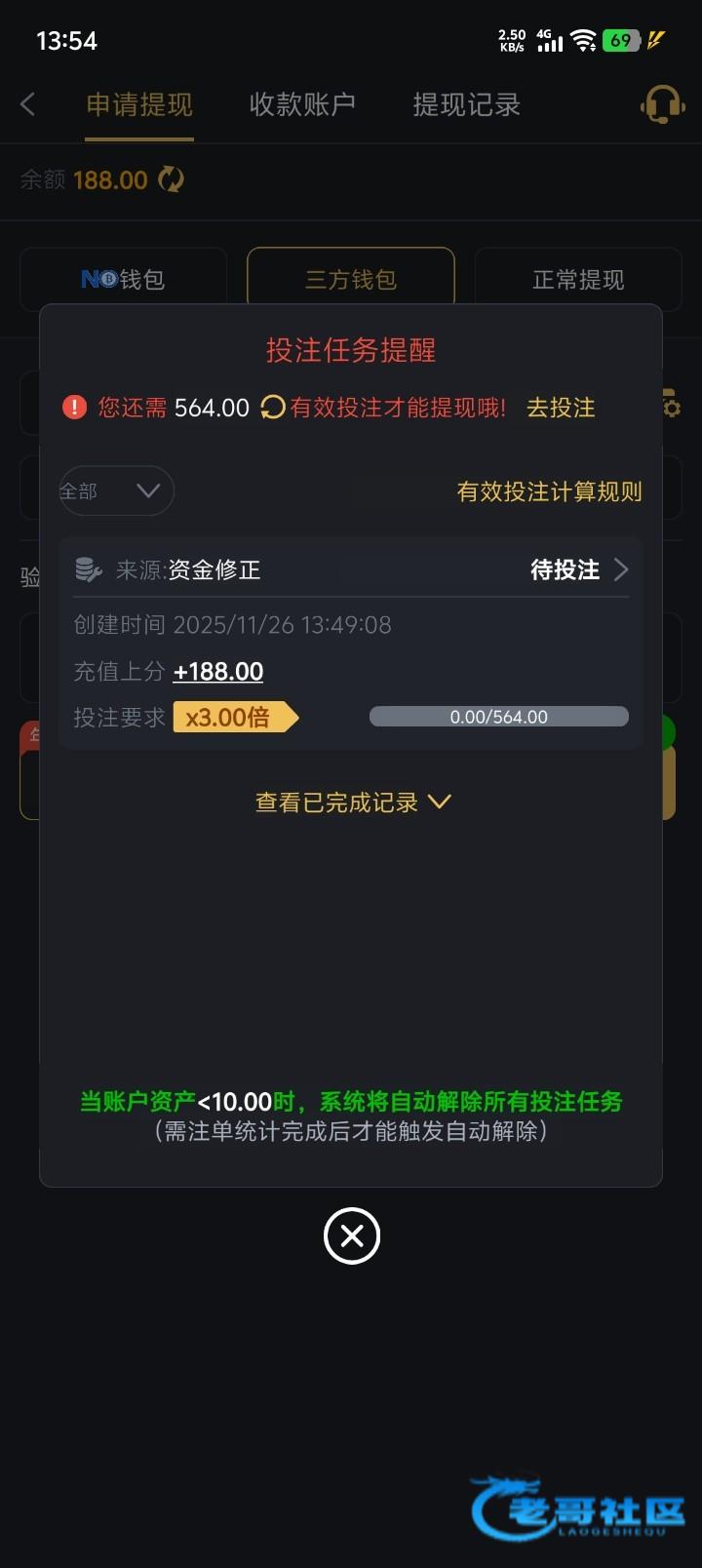Go back using the top arrow
Viewport: 702px width, 1568px height.
pos(28,104)
